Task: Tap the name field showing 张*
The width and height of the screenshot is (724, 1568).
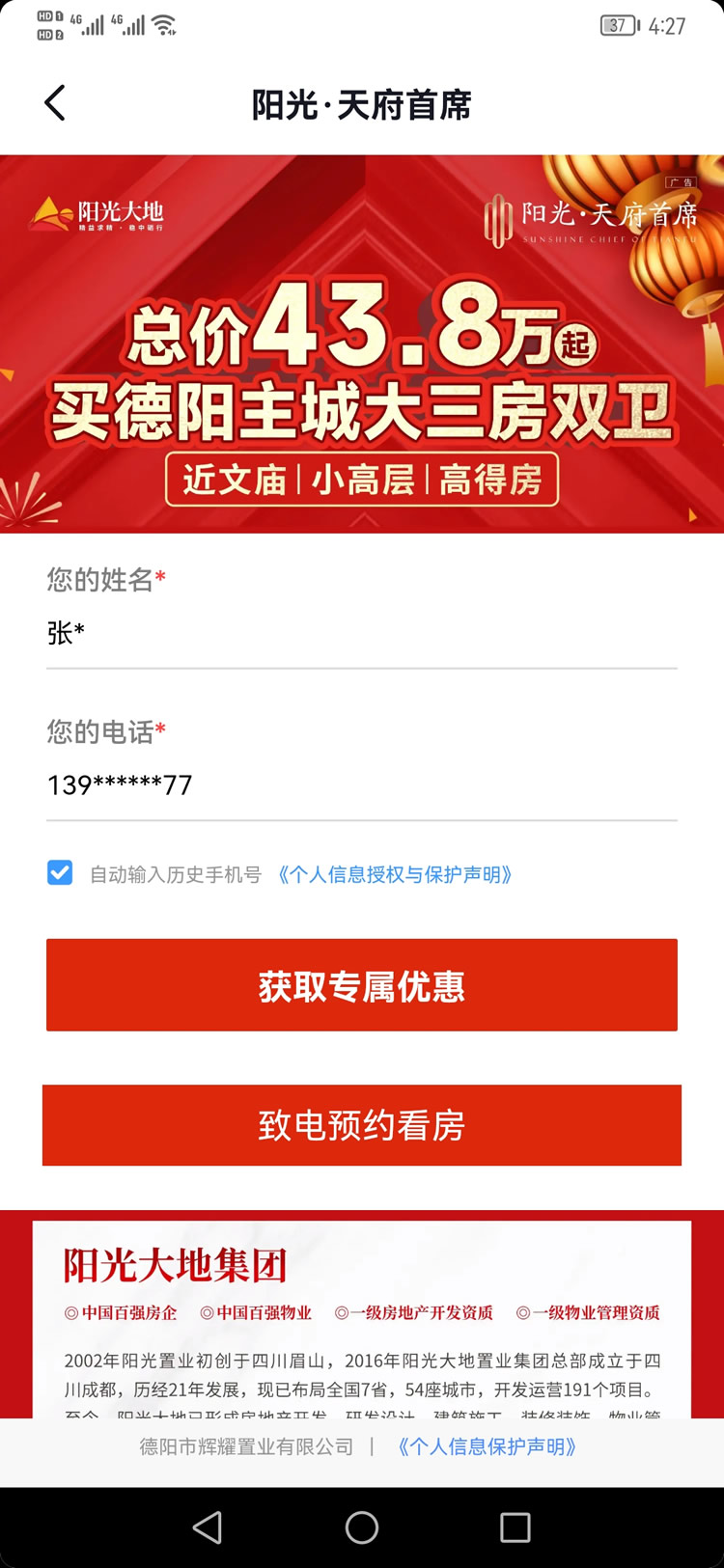Action: pos(361,633)
